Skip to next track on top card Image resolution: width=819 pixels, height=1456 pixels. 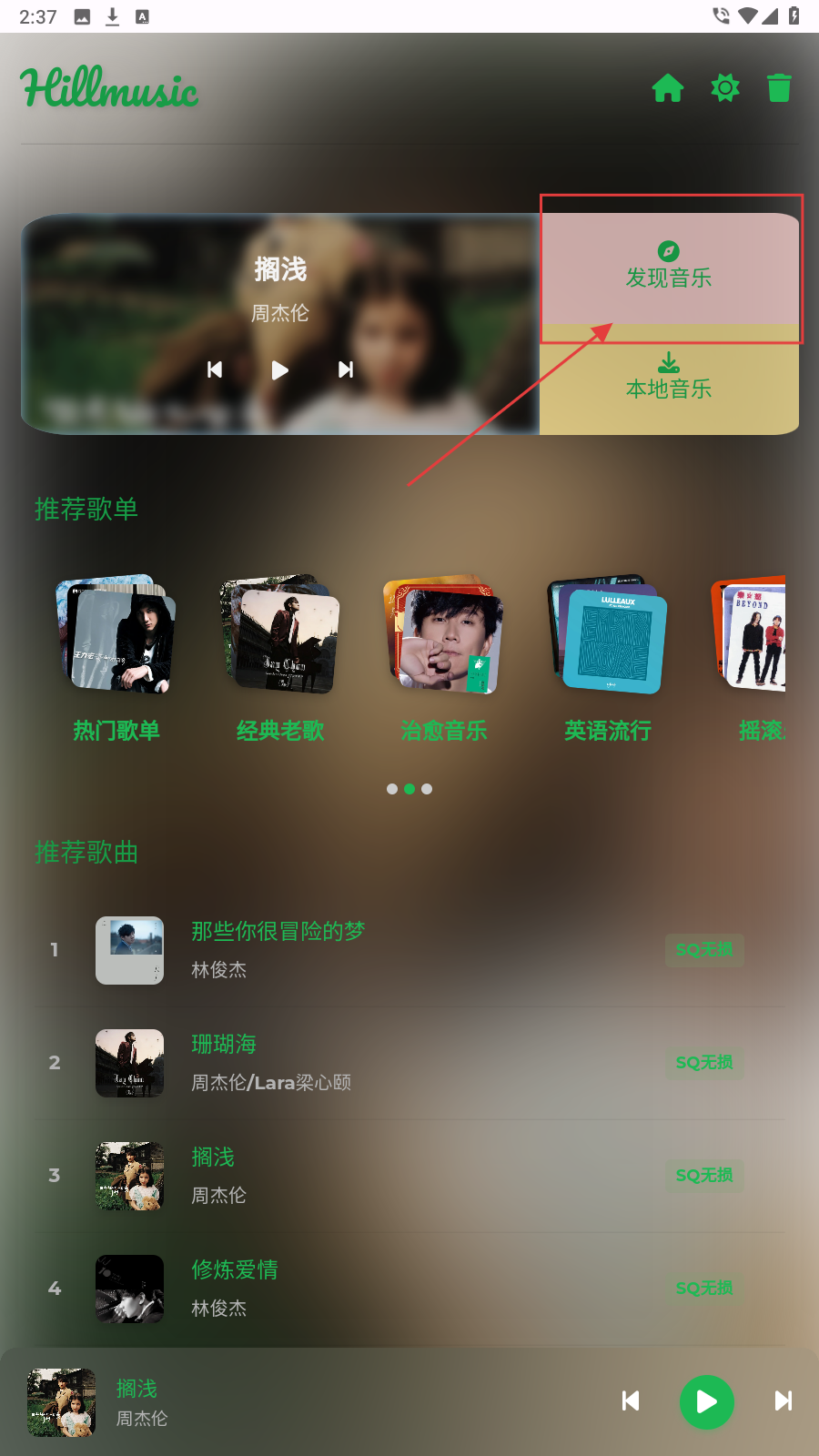point(346,369)
